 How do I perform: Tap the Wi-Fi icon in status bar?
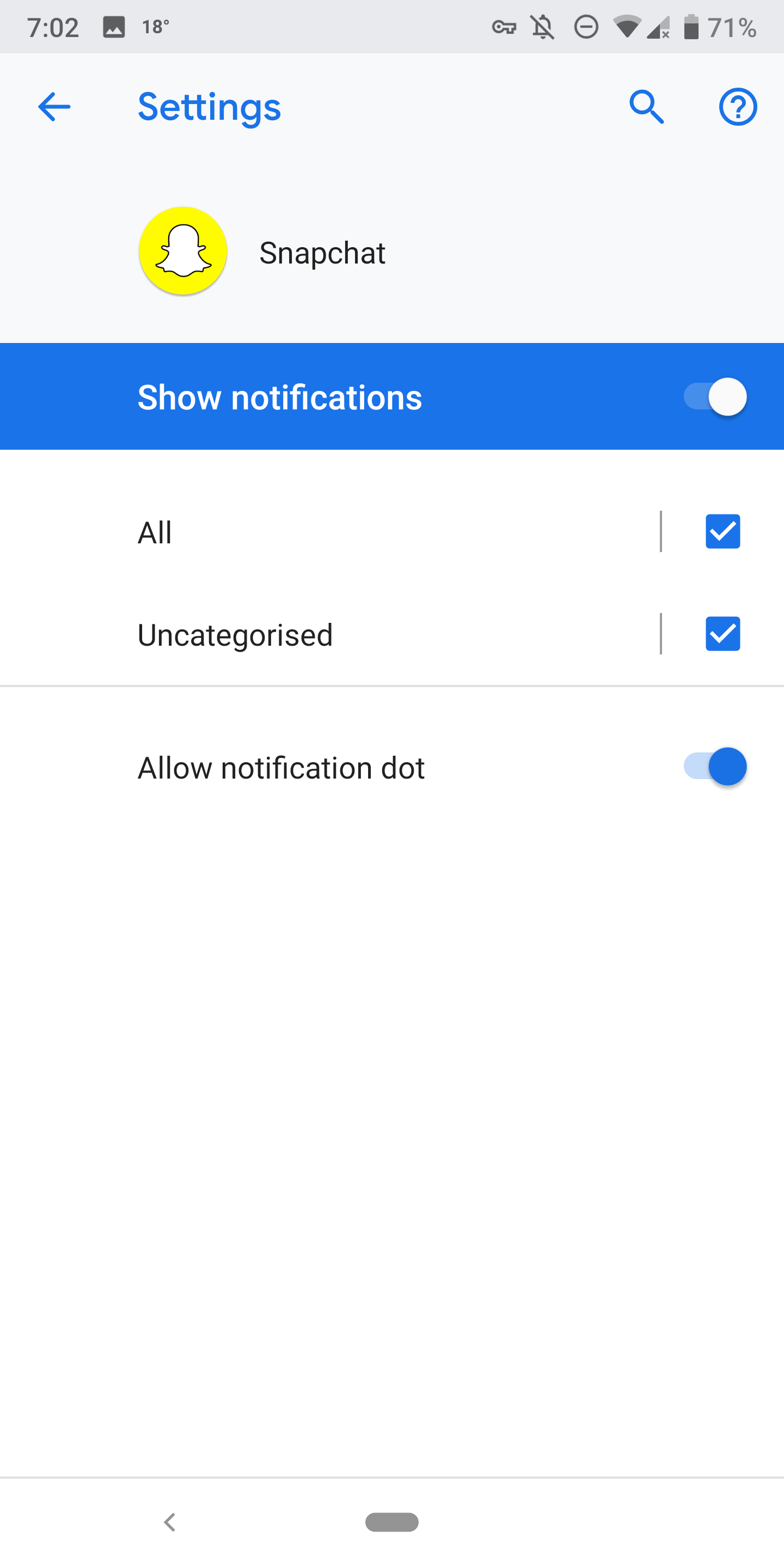click(628, 26)
